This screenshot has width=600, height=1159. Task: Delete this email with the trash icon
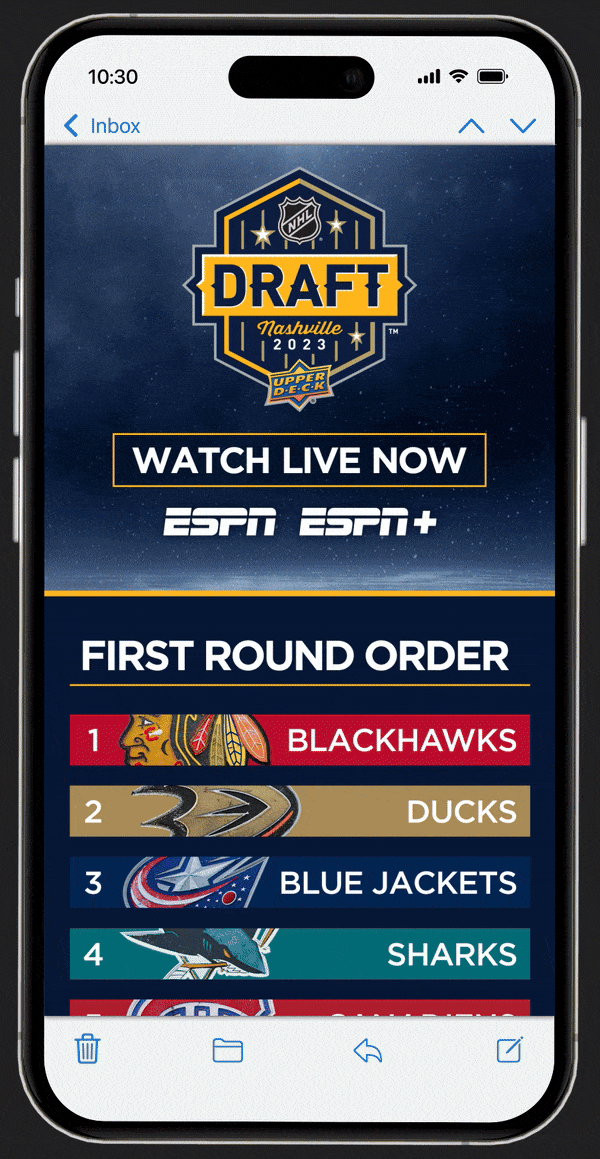[x=88, y=1049]
